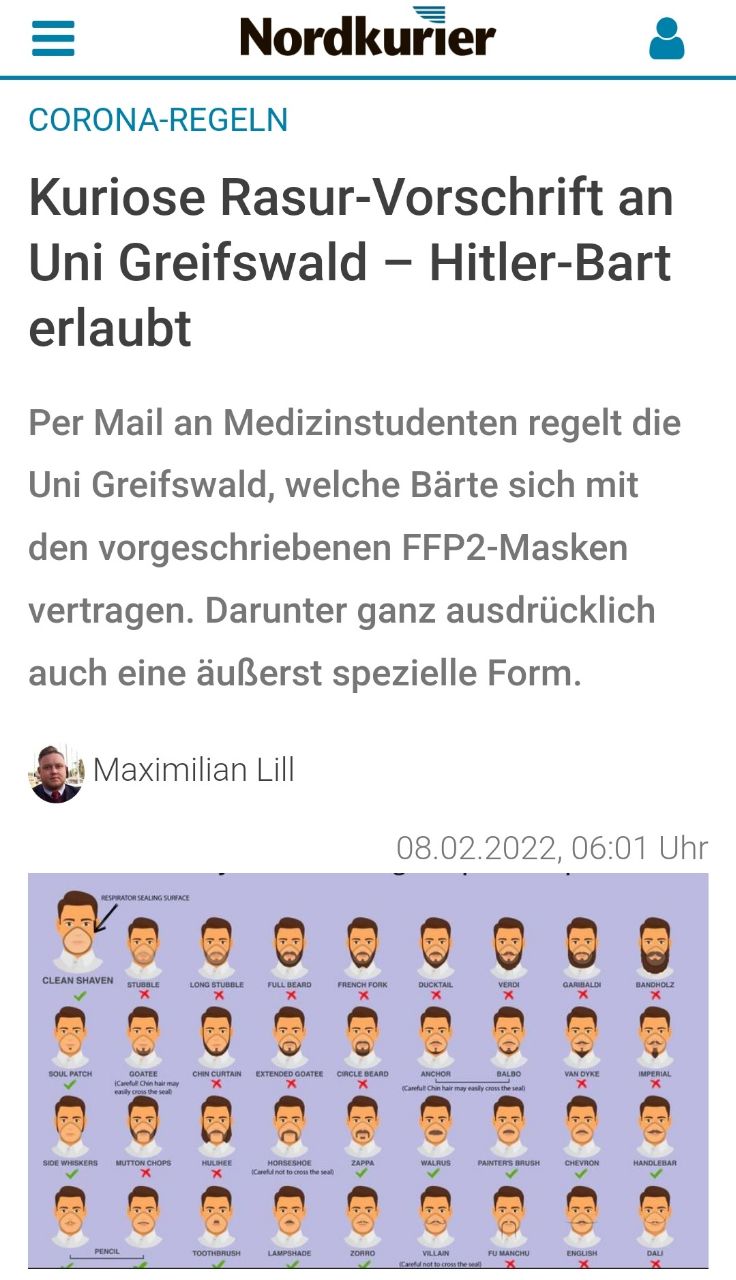Enlarge the beard styles article image
This screenshot has width=736, height=1280.
(x=368, y=1070)
